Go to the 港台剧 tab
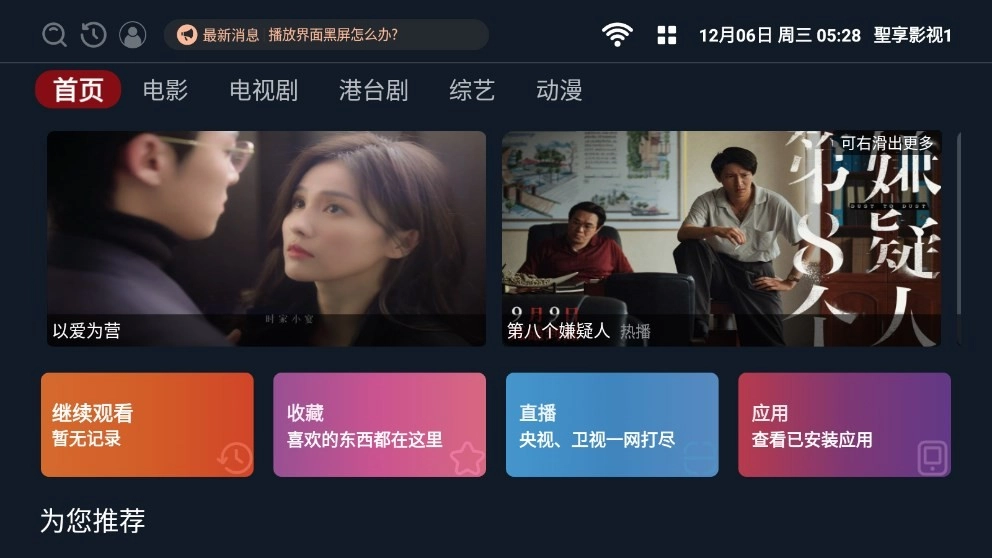Image resolution: width=992 pixels, height=558 pixels. [374, 90]
